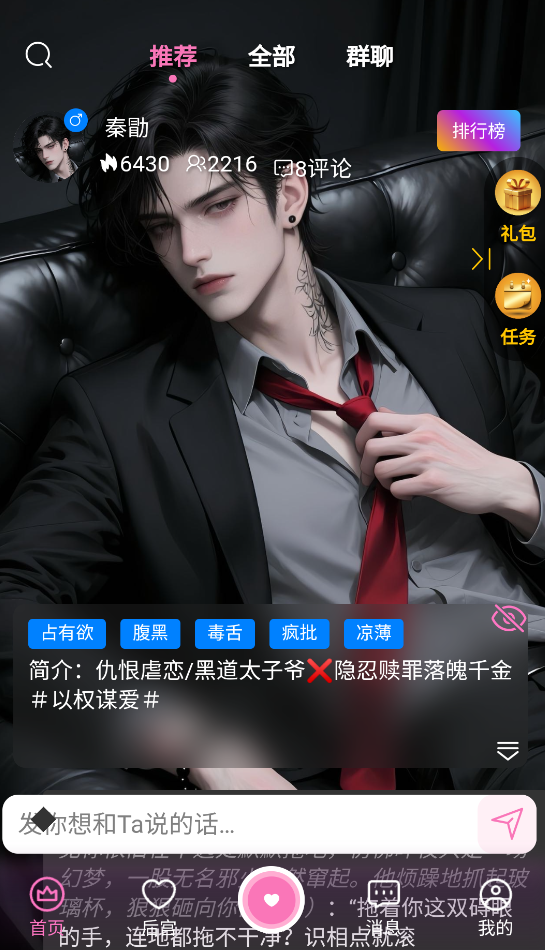Focus the message input field
The width and height of the screenshot is (545, 950).
point(241,824)
